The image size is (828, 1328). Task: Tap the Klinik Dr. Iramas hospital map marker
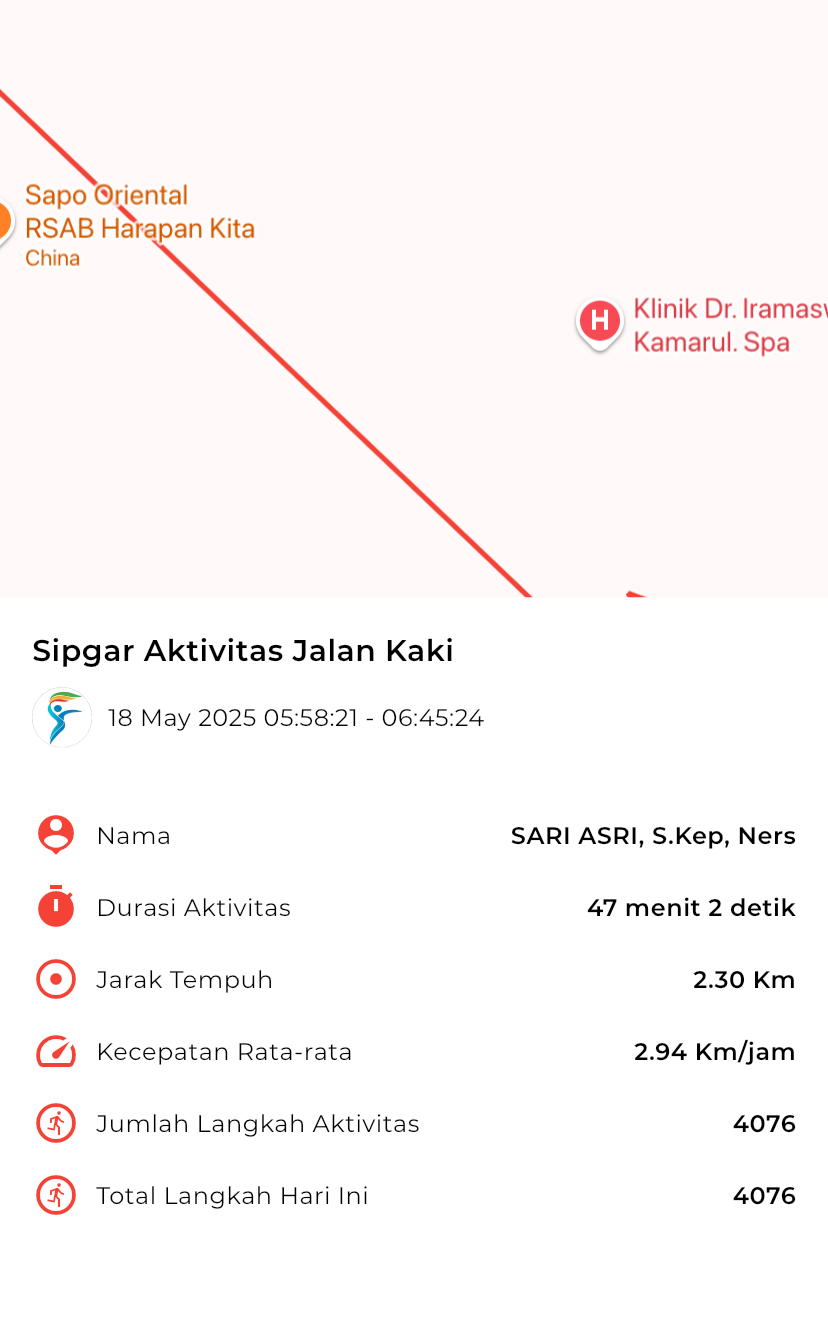click(x=600, y=324)
